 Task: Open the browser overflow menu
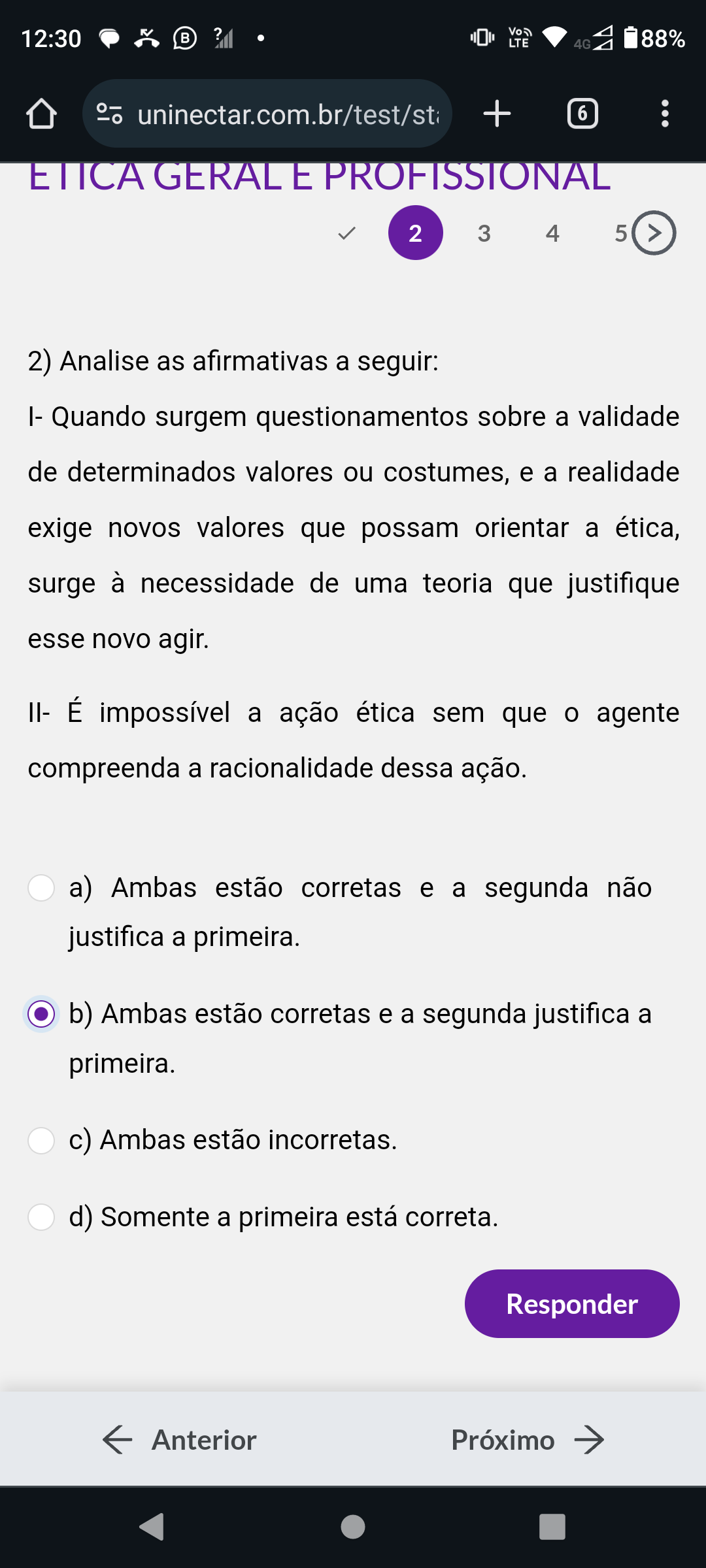(x=665, y=114)
